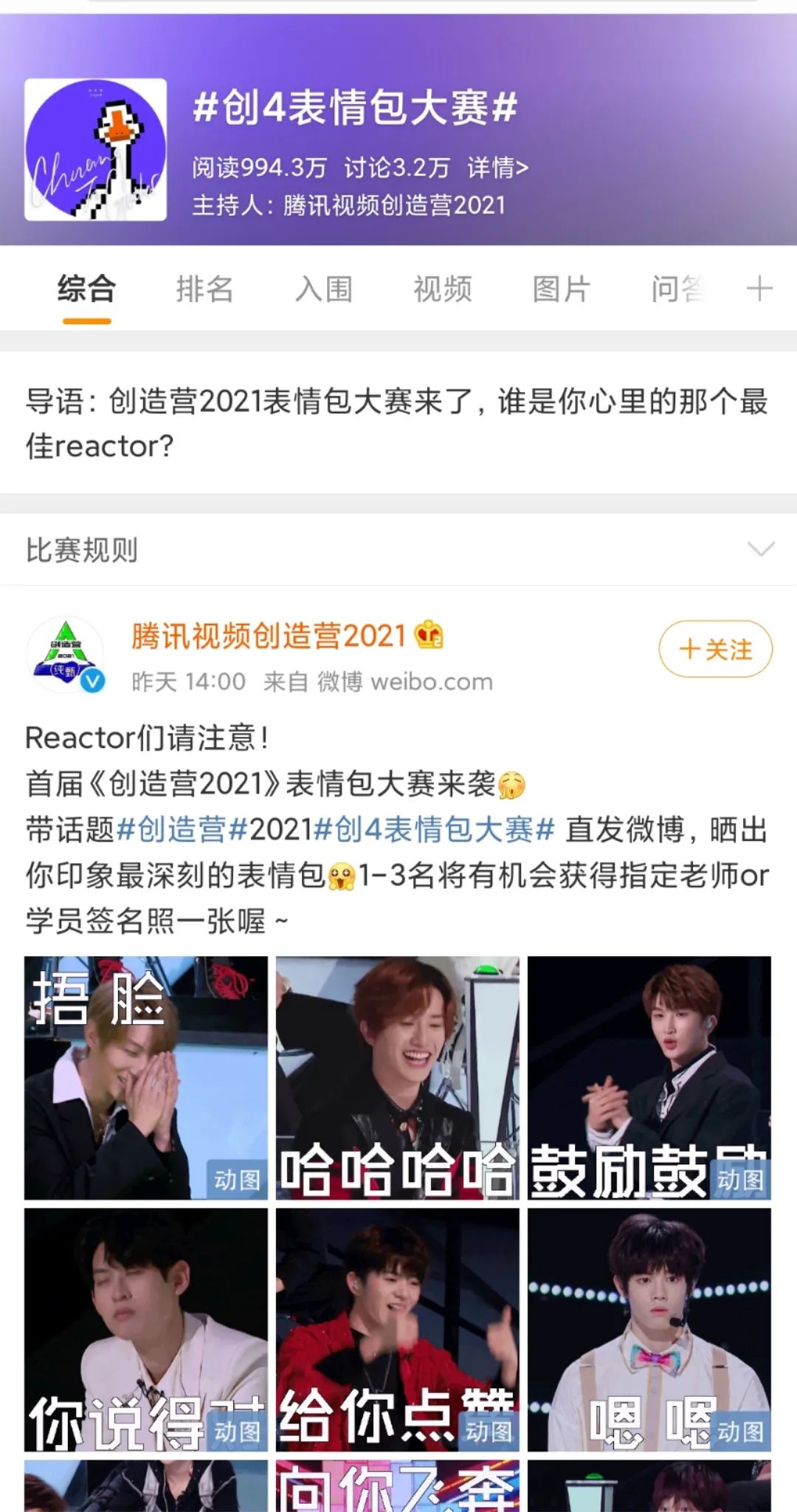This screenshot has width=797, height=1512.
Task: Tap the plus icon beside the tabs
Action: 759,289
